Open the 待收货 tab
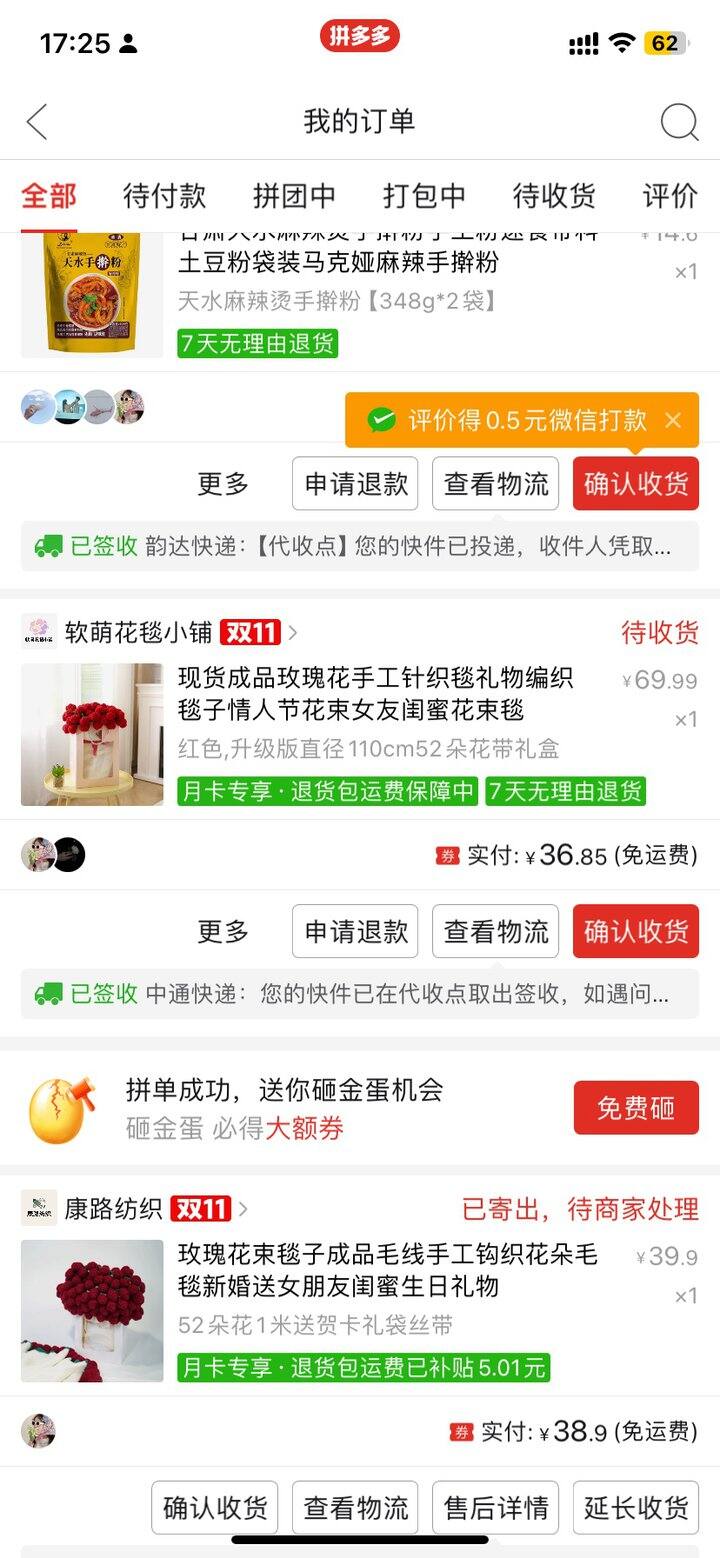Image resolution: width=720 pixels, height=1558 pixels. (x=554, y=196)
